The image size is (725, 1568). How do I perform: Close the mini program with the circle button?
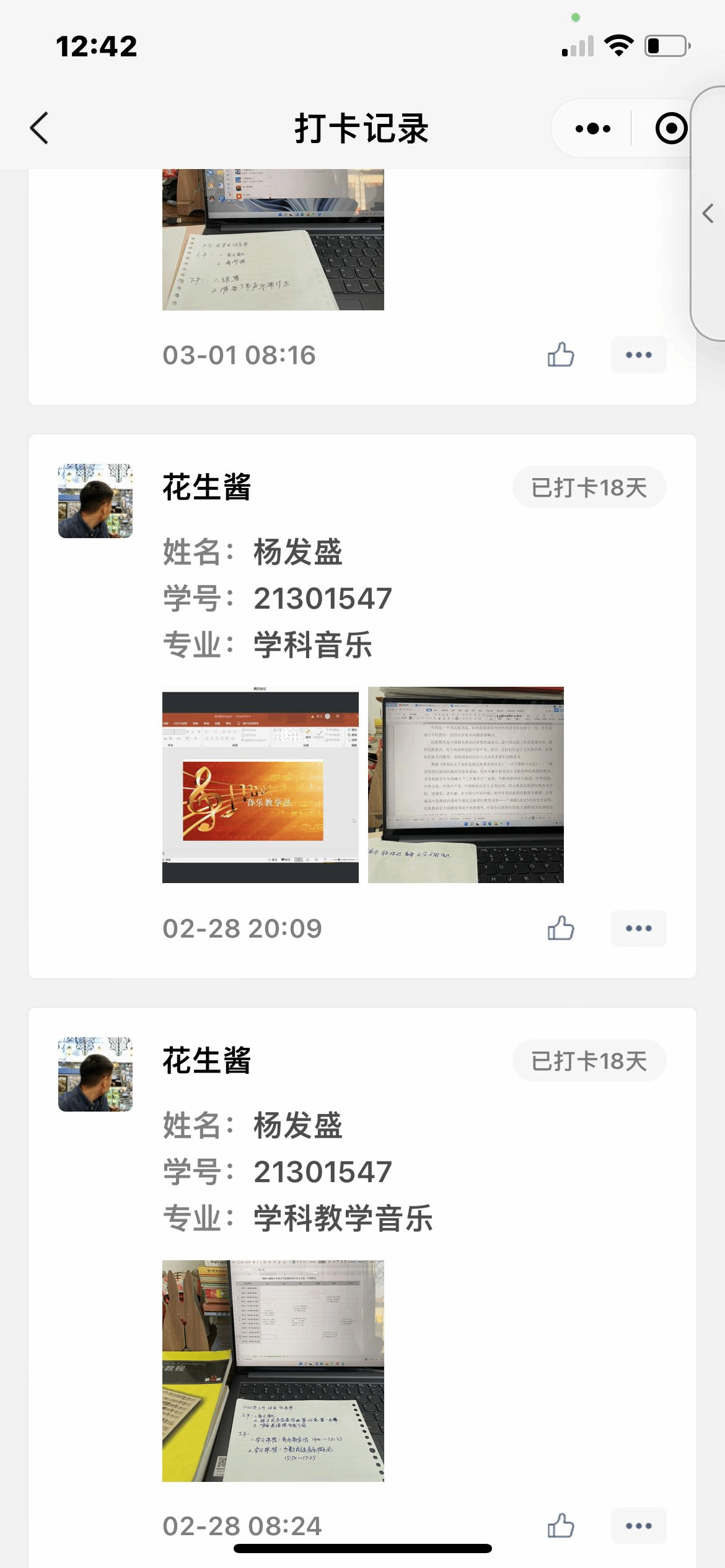coord(670,128)
